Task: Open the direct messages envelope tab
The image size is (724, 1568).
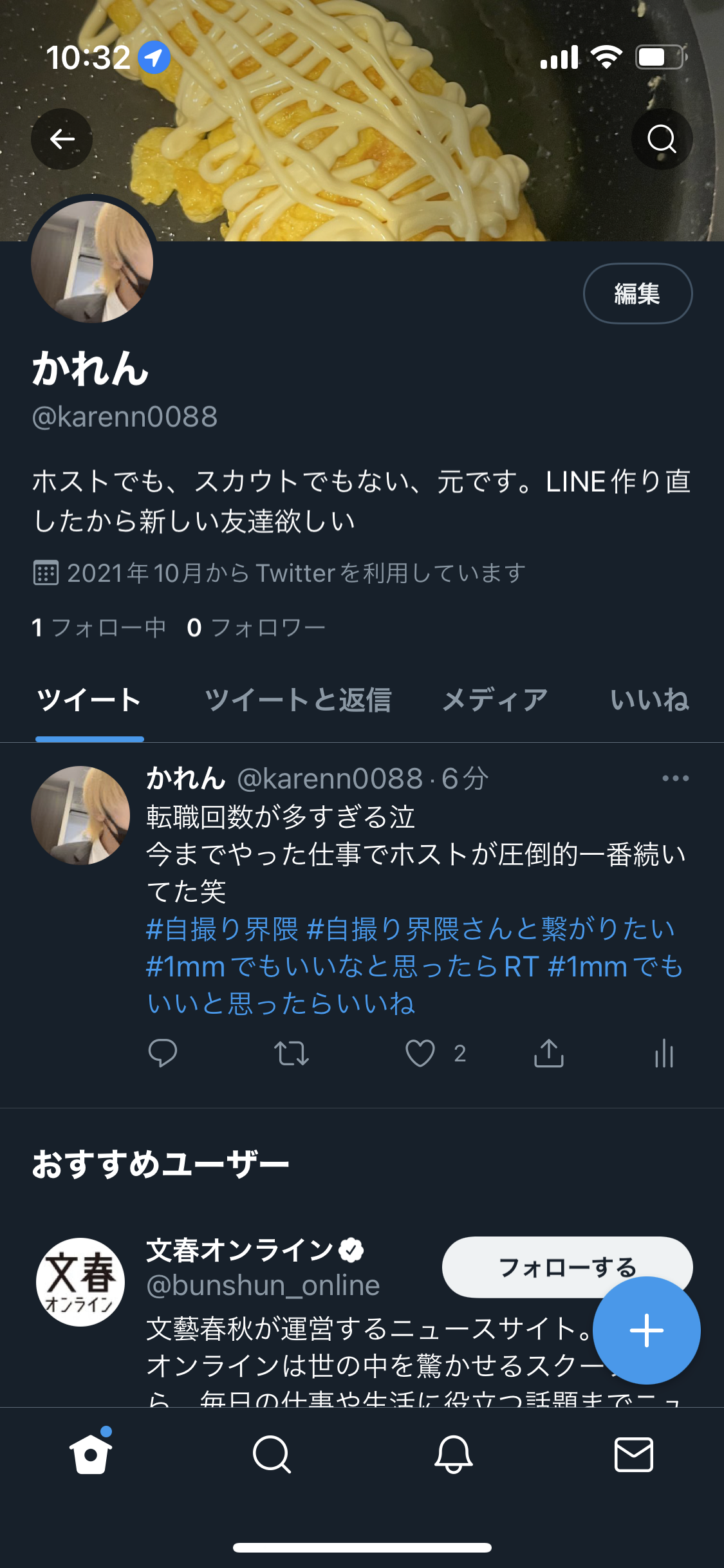Action: pyautogui.click(x=634, y=1454)
